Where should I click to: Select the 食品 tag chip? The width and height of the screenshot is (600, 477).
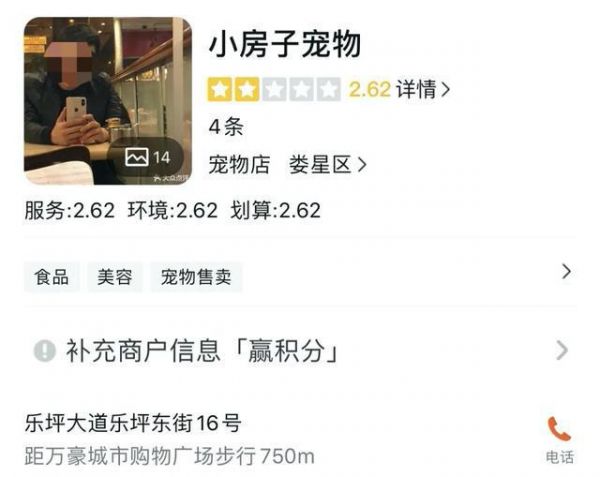click(x=52, y=277)
